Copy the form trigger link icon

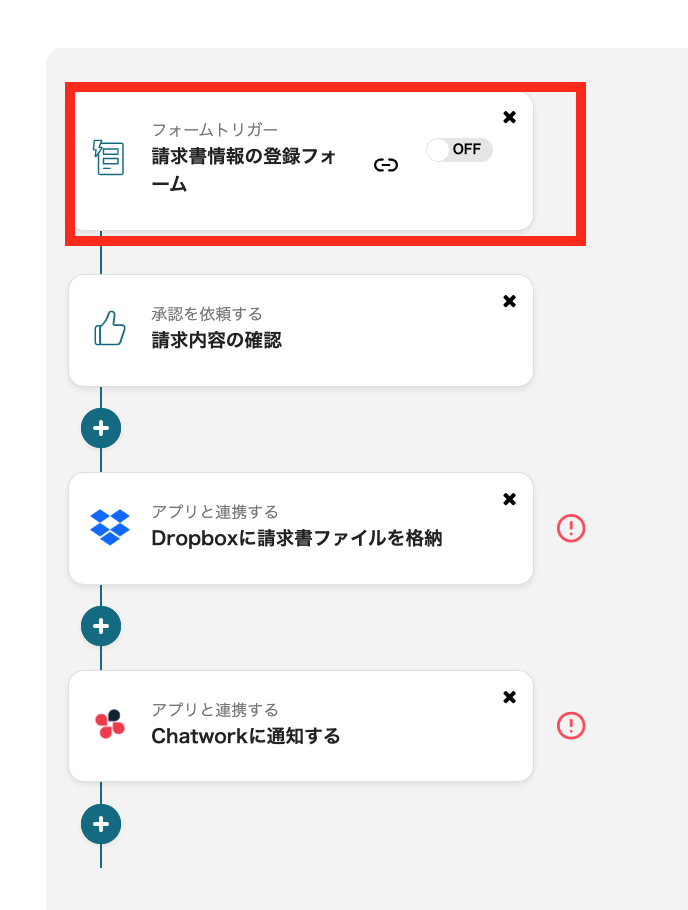(x=386, y=165)
